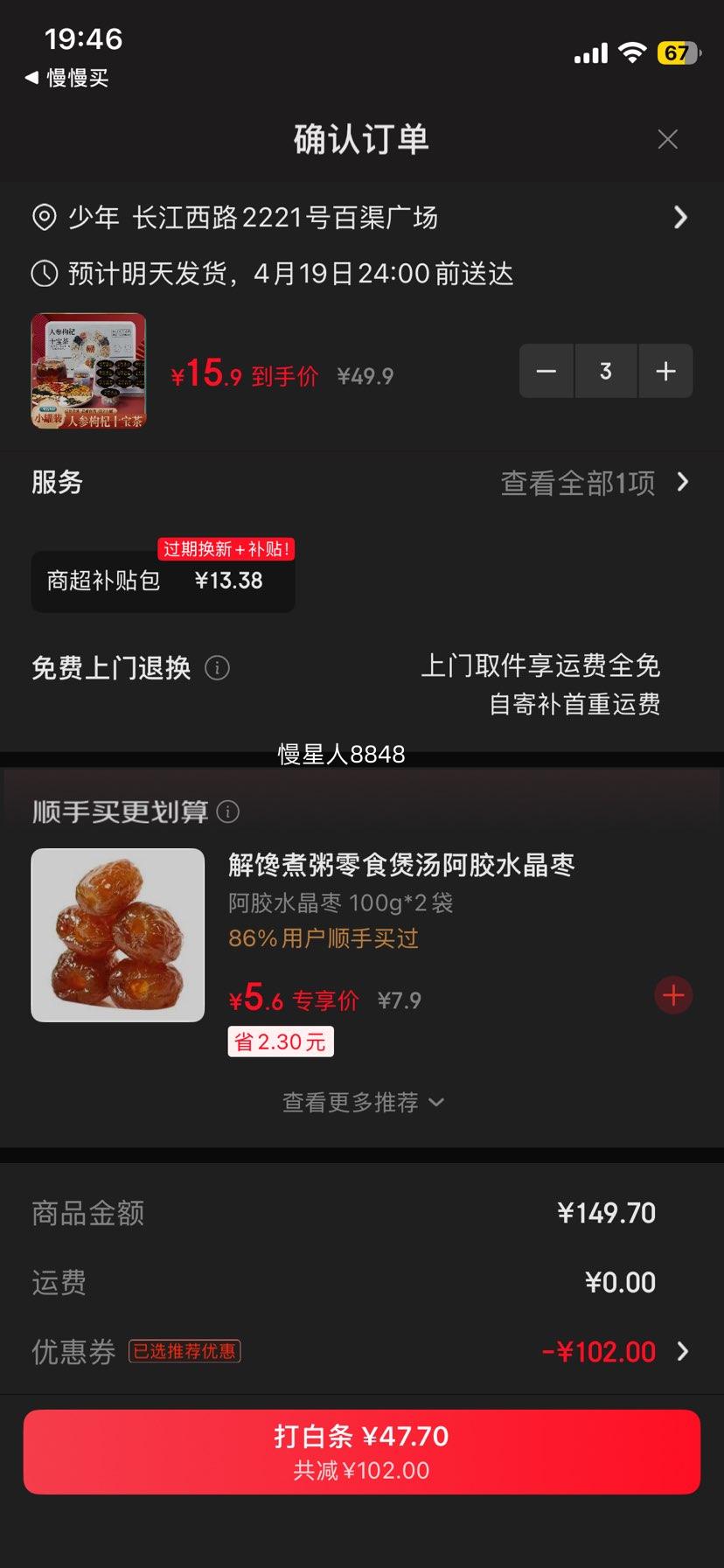Expand 查看更多推荐 to see more items
The height and width of the screenshot is (1568, 724).
click(x=362, y=1103)
